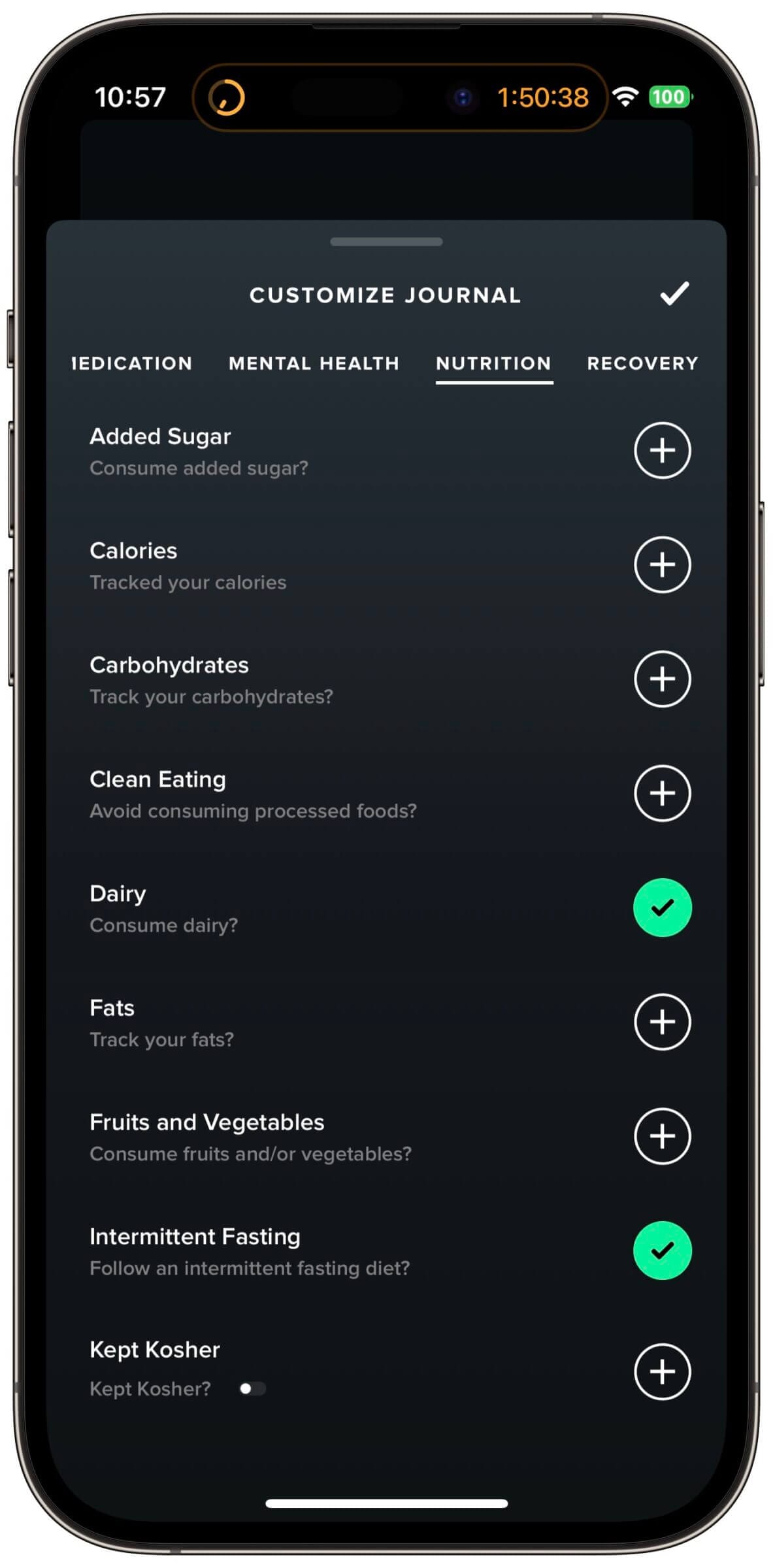773x1568 pixels.
Task: Remove Dairy from the journal
Action: coord(662,908)
